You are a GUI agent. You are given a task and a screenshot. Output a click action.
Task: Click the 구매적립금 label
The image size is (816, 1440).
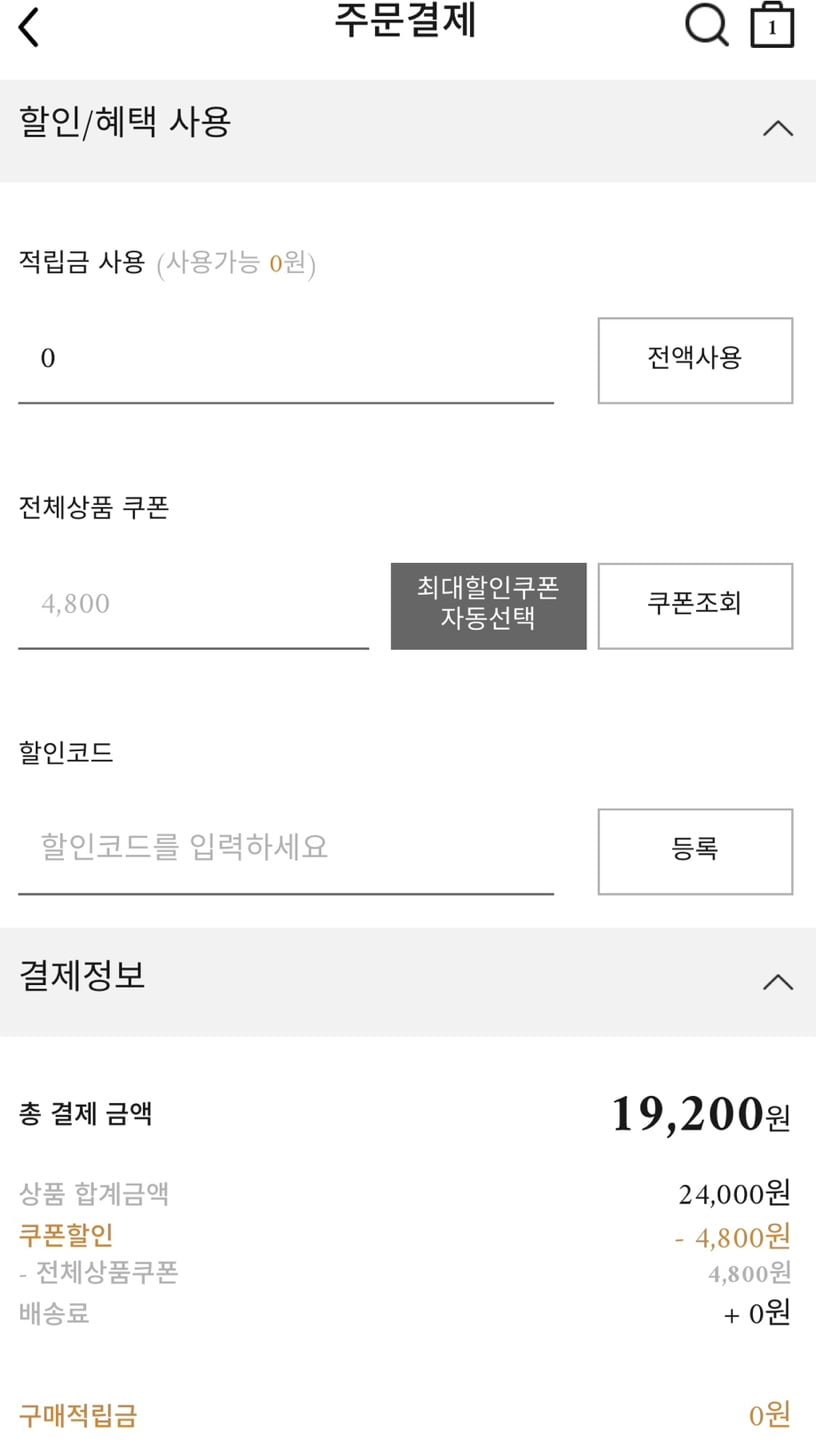[78, 1416]
